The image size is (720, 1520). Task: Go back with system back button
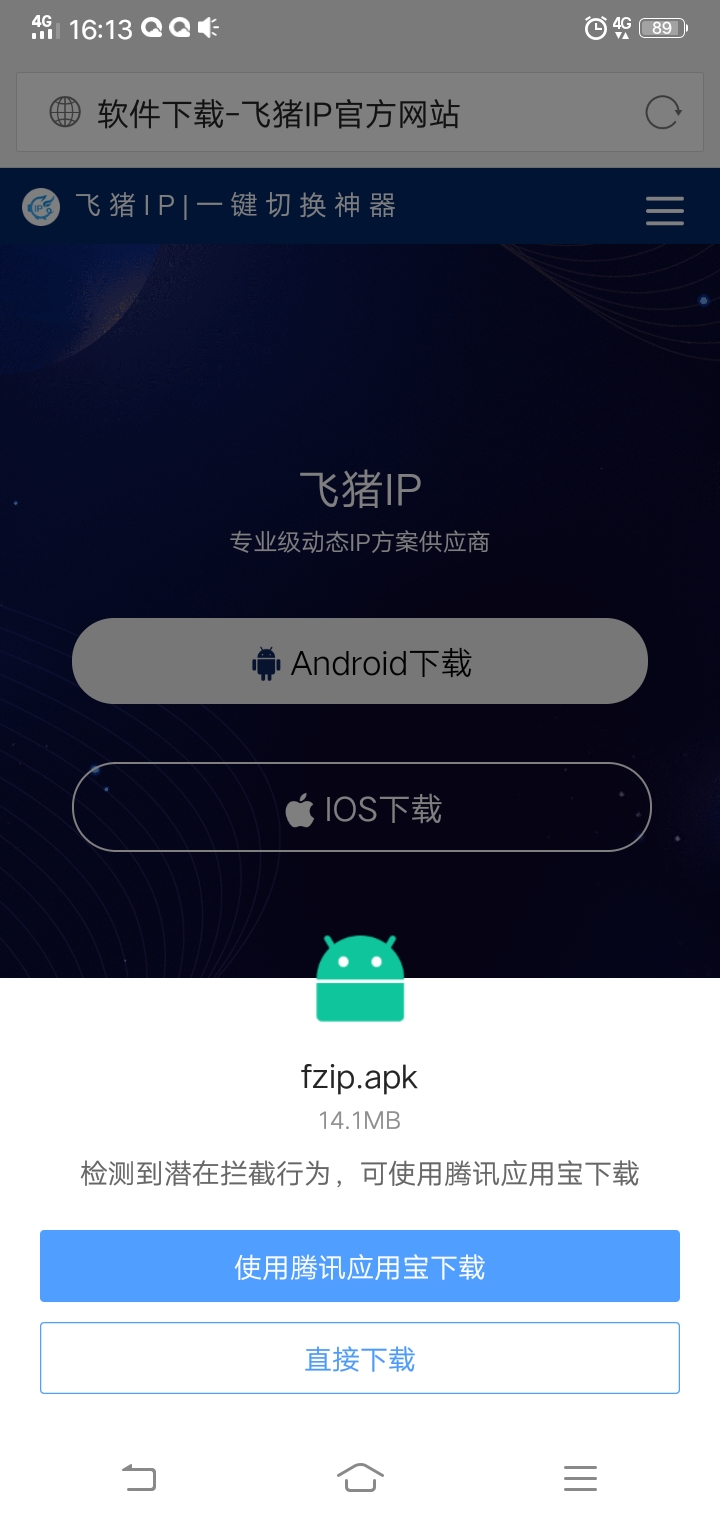(139, 1477)
